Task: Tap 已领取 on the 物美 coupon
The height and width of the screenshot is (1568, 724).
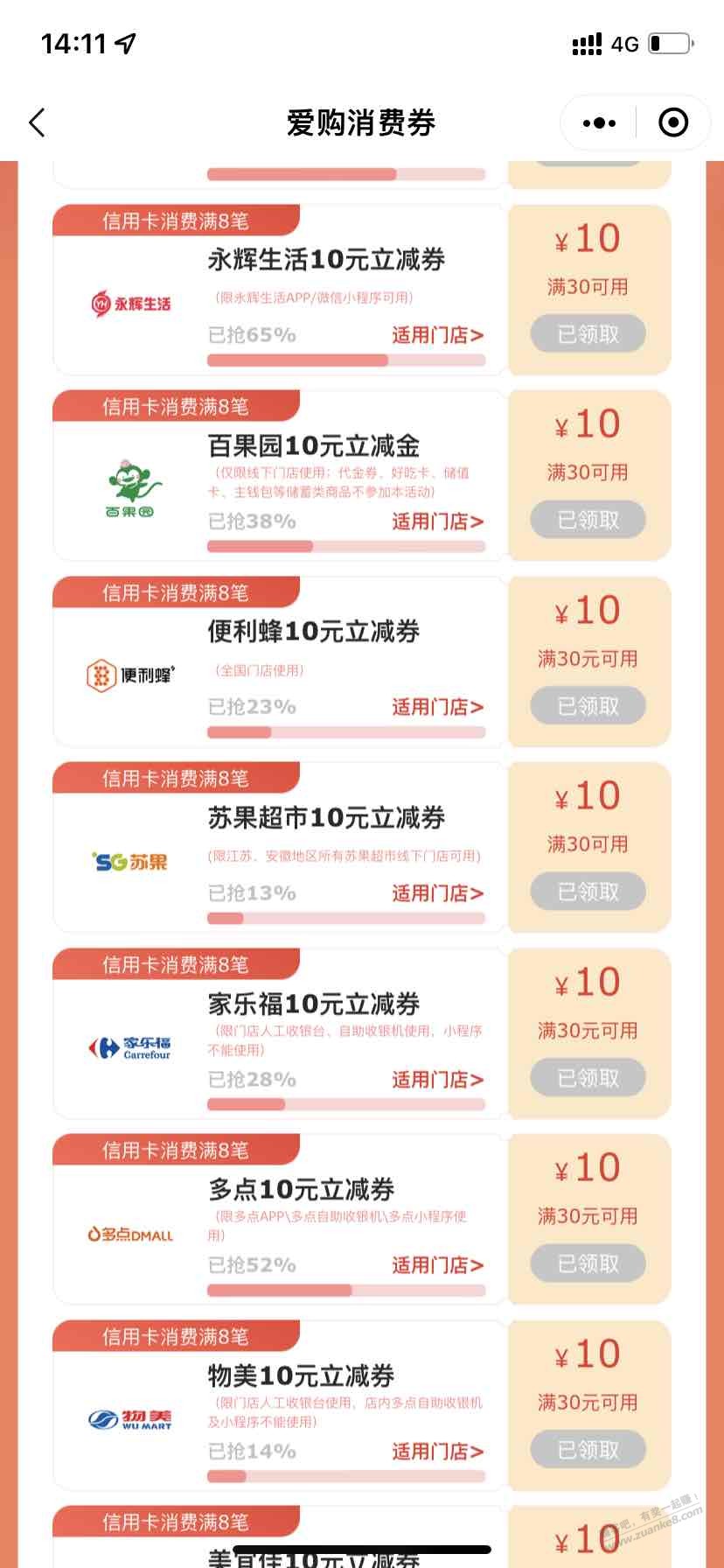Action: (588, 1451)
